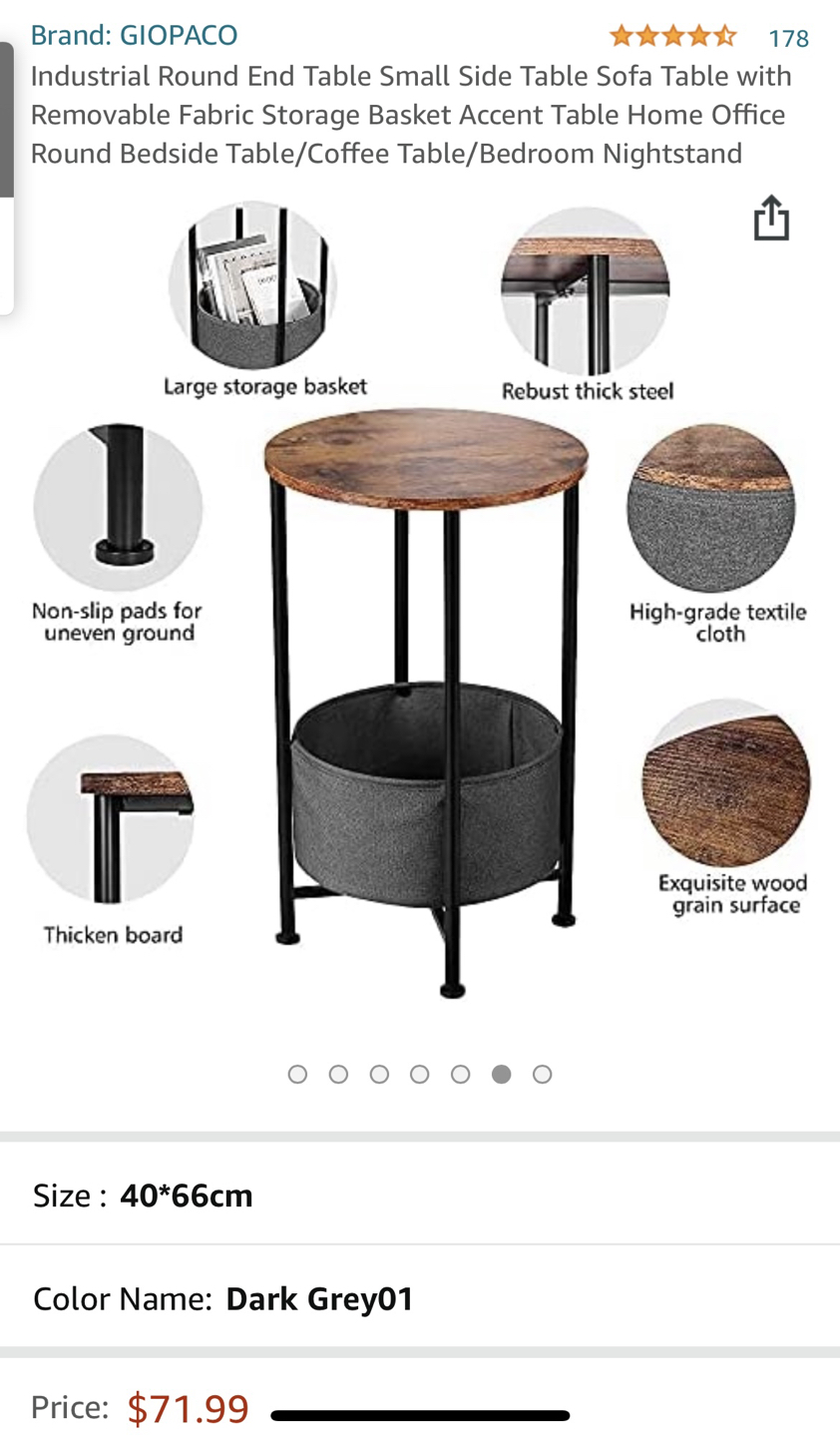
Task: Jump to the last image dot
Action: tap(542, 1074)
